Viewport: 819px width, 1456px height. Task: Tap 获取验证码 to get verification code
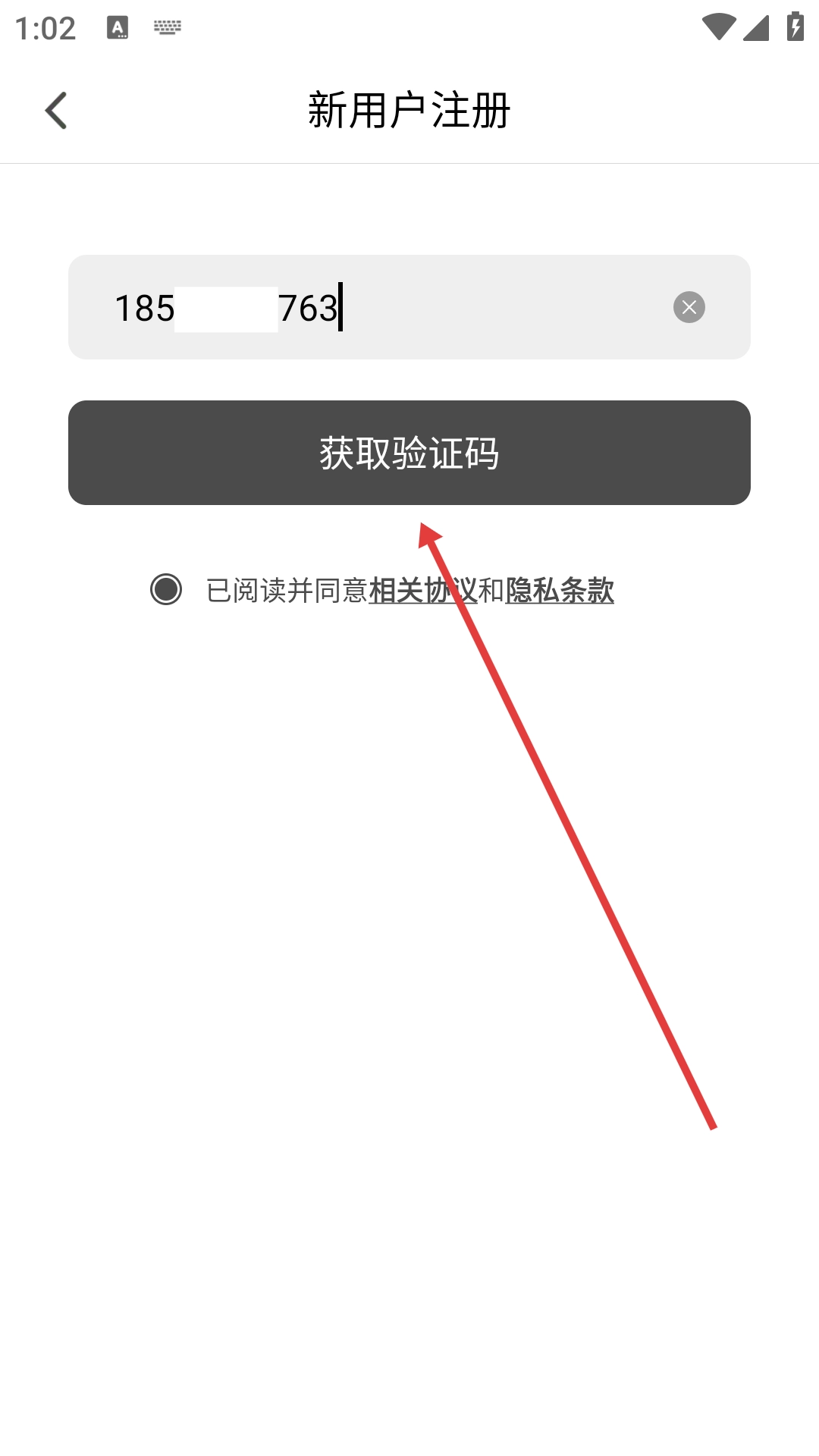pos(409,453)
